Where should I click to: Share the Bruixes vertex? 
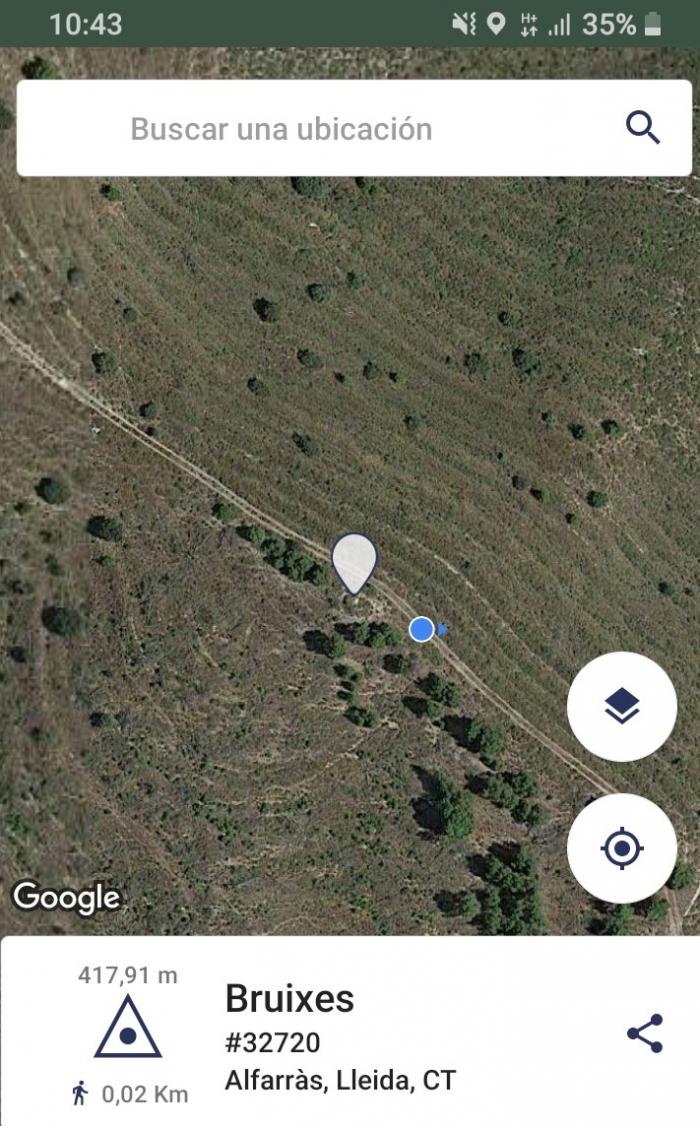tap(645, 1033)
